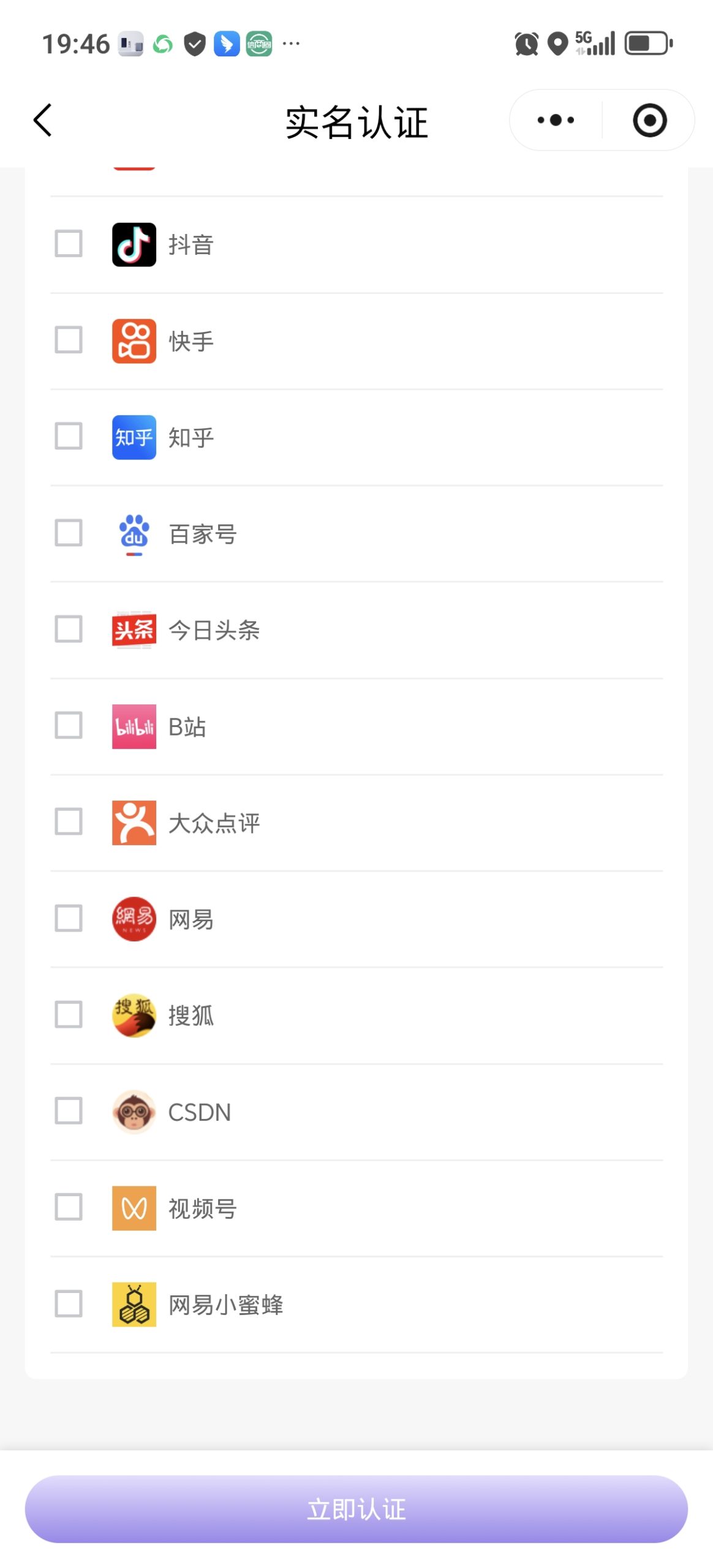This screenshot has height=1568, width=713.
Task: Tap the 立即认证 button
Action: coord(356,1509)
